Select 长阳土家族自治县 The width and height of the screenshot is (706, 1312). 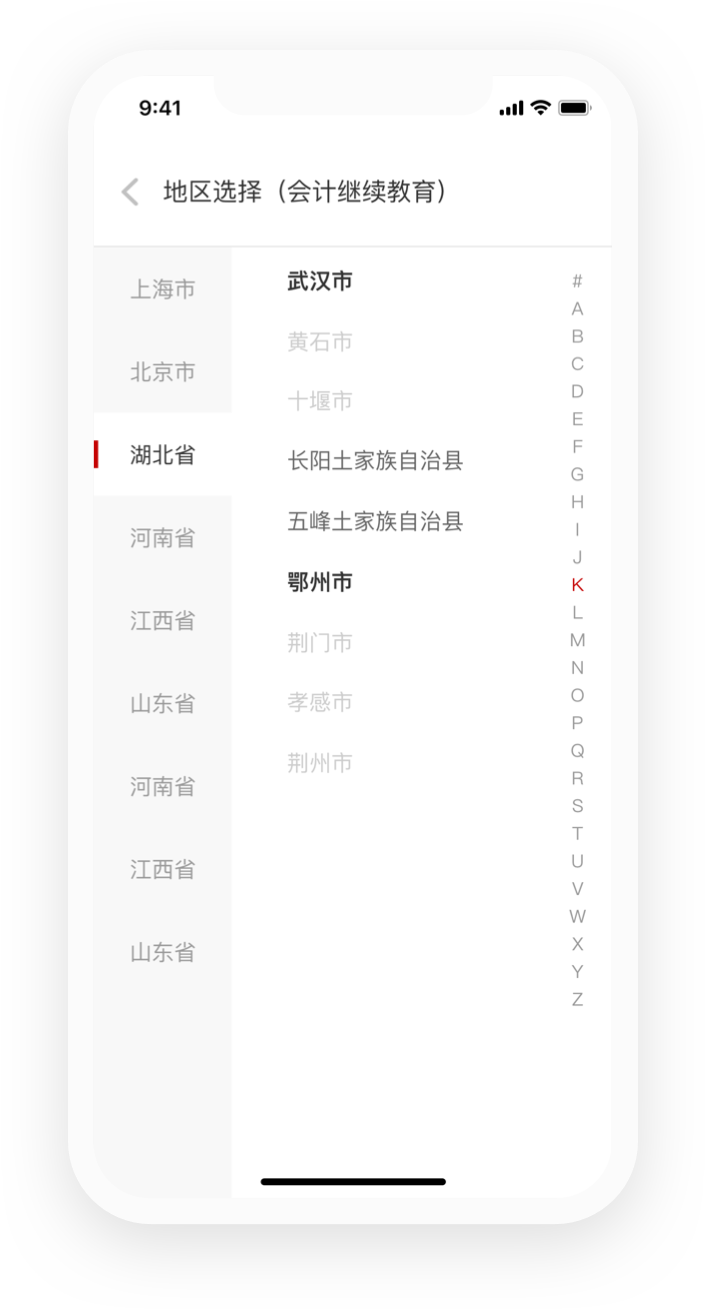(375, 462)
